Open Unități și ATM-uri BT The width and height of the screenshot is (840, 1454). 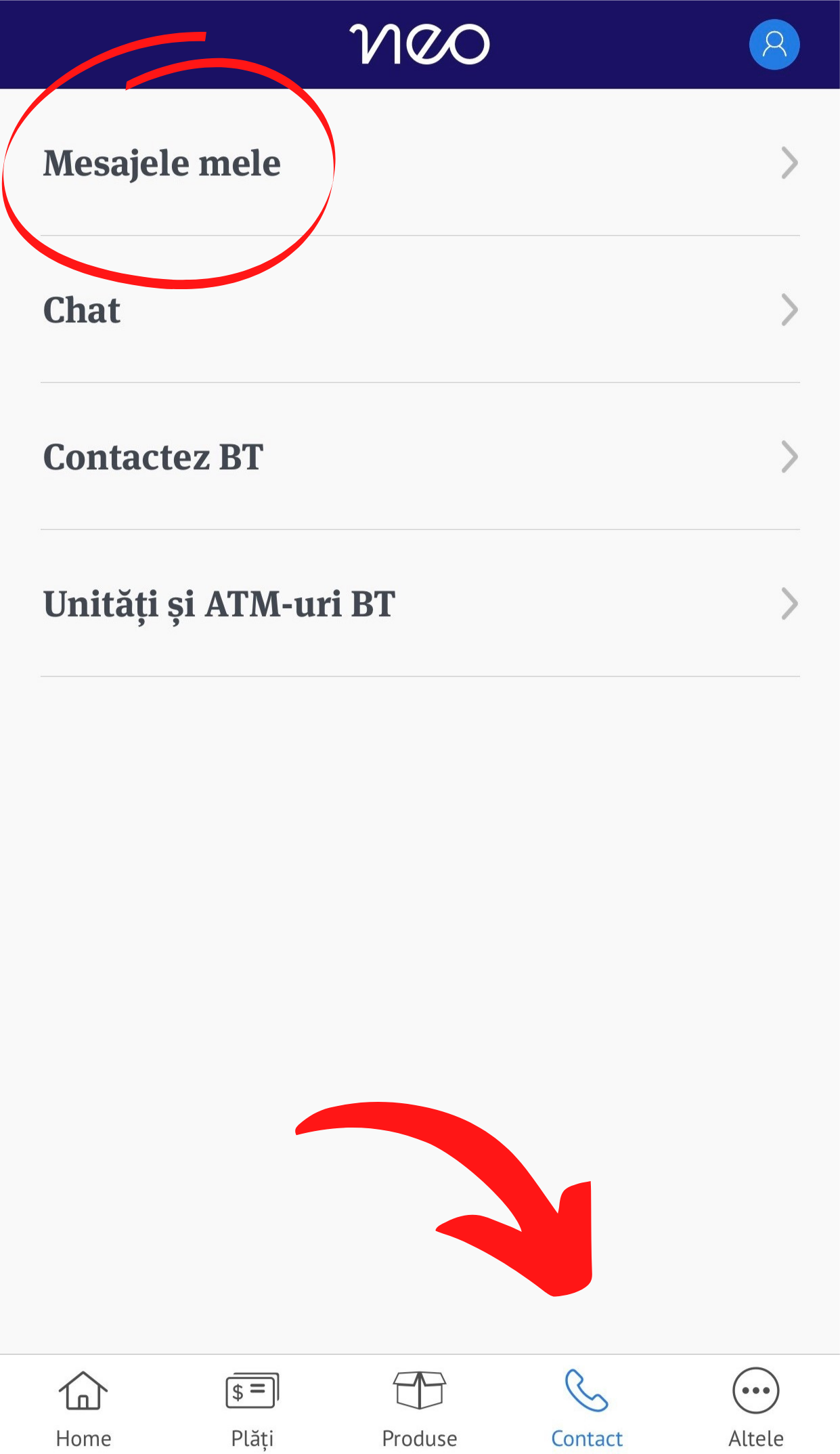pos(420,604)
